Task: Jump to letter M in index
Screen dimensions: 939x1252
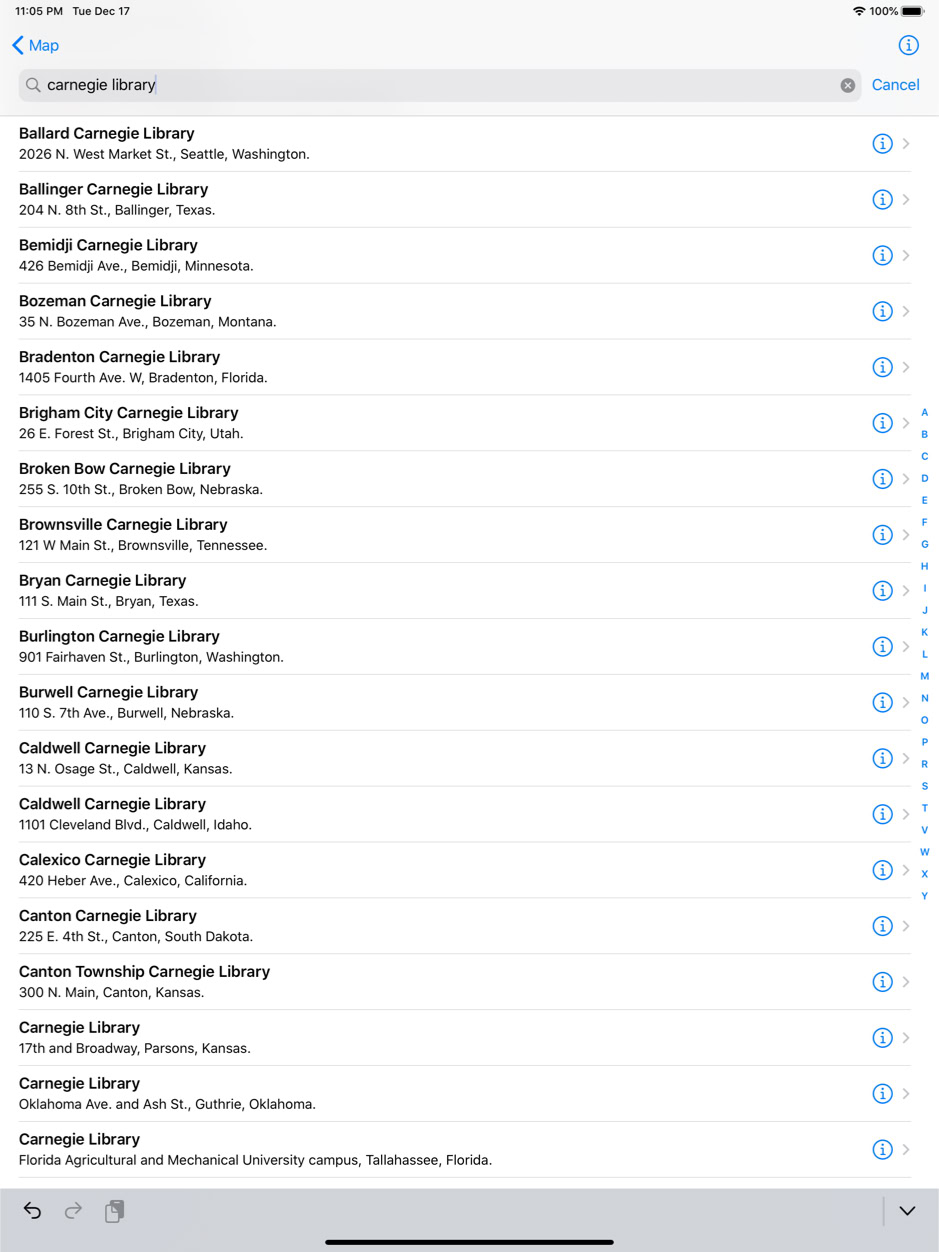Action: pyautogui.click(x=924, y=676)
